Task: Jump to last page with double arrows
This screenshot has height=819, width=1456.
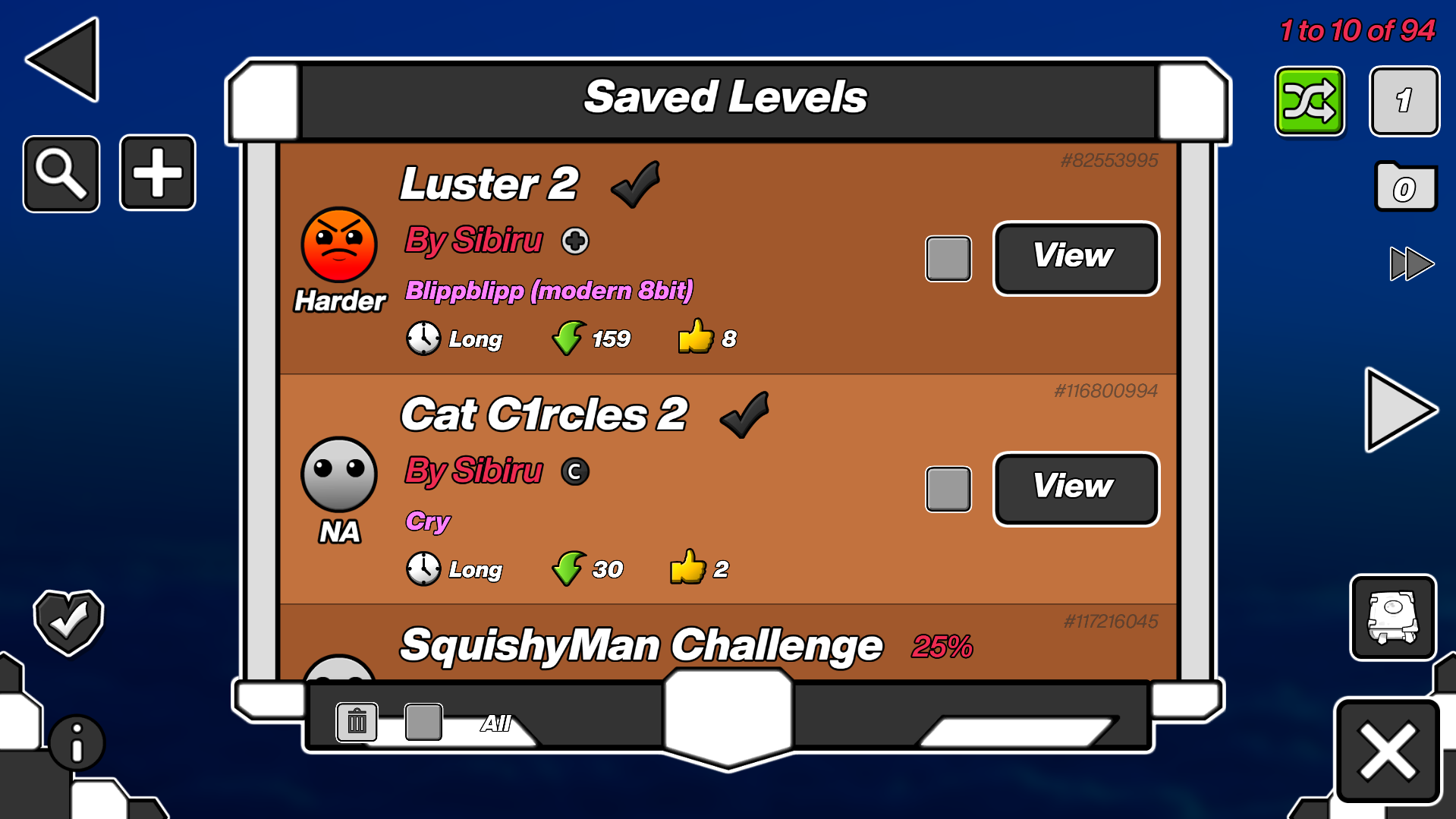Action: click(x=1410, y=264)
